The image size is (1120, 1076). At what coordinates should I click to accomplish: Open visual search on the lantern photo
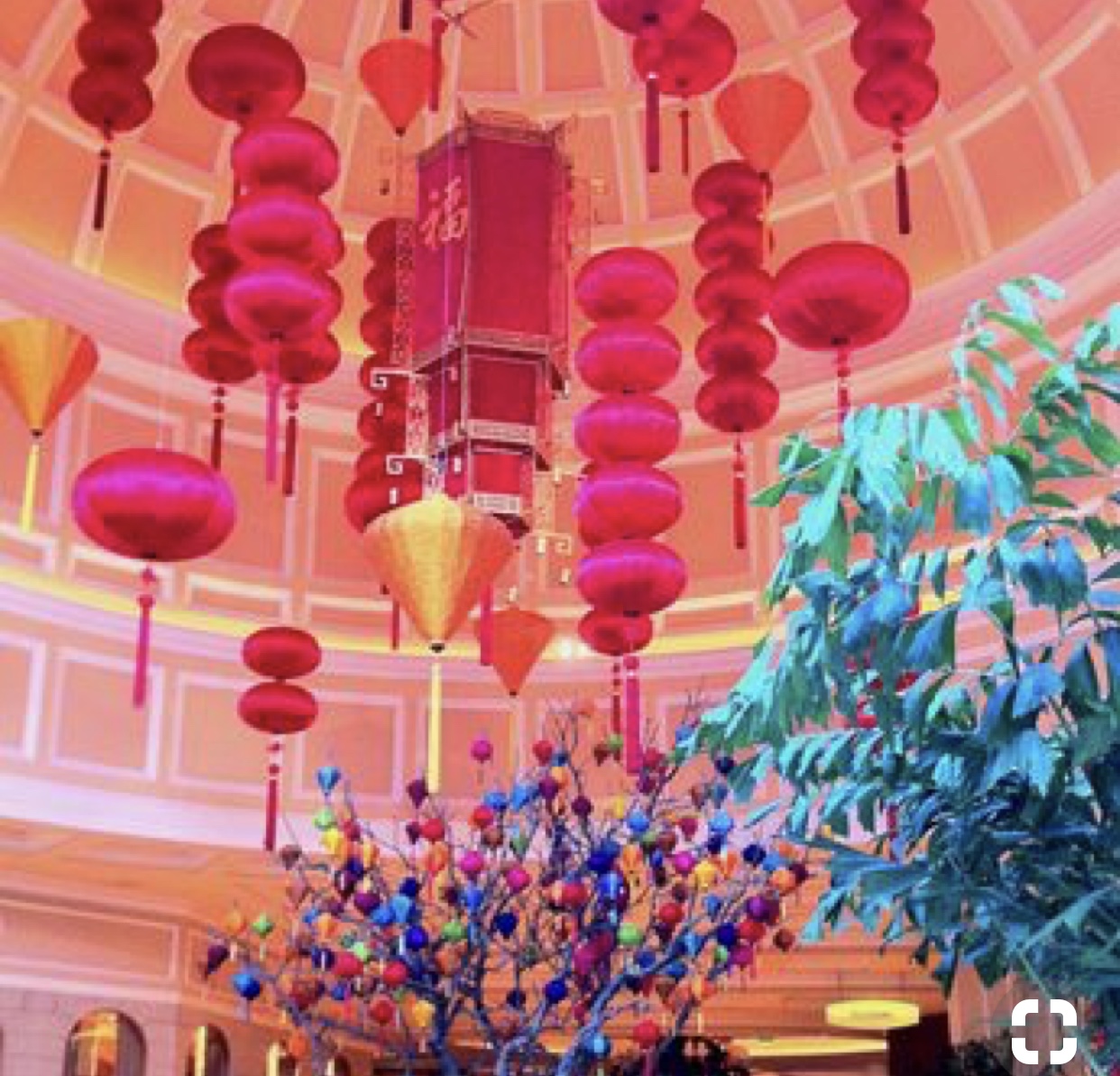pyautogui.click(x=1043, y=1031)
